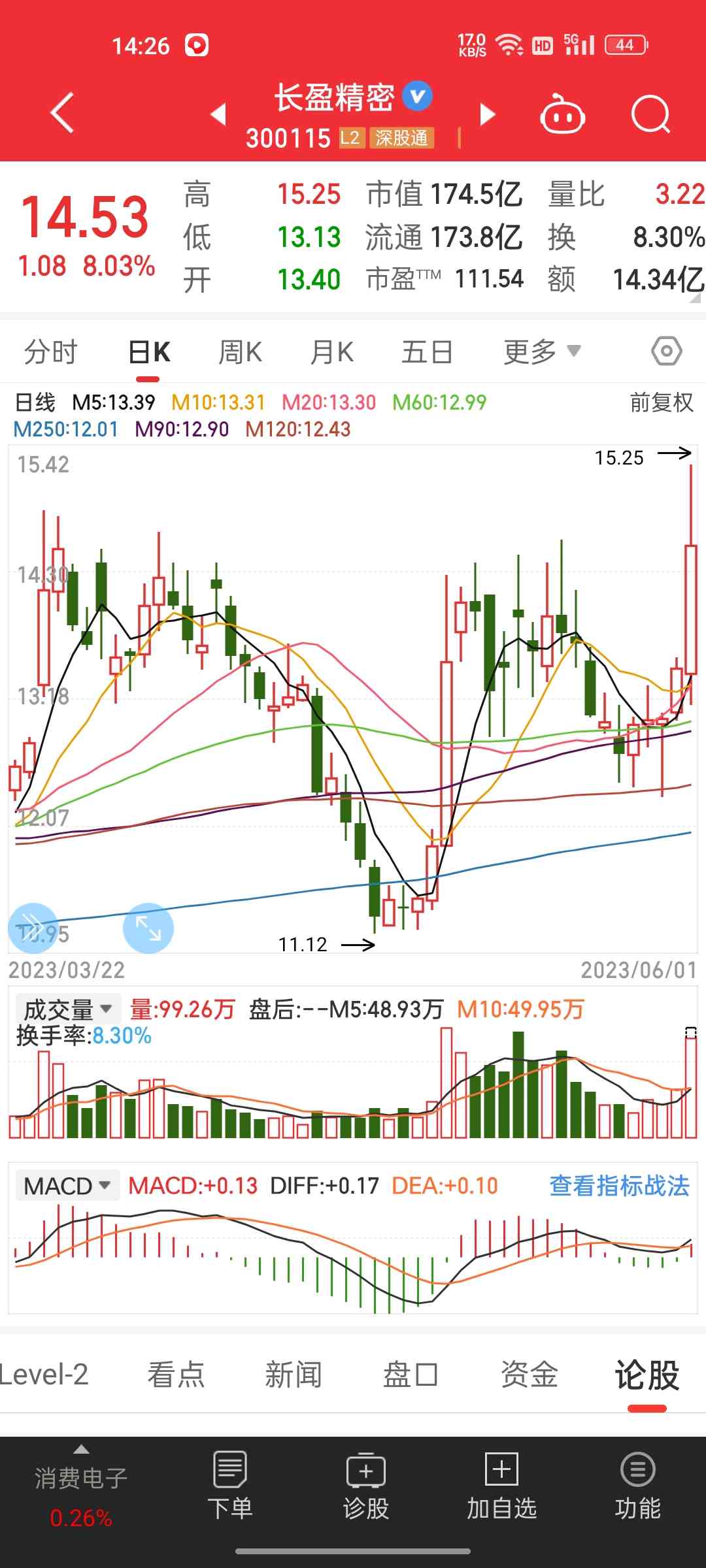Open chart settings hexagon icon

tap(666, 351)
